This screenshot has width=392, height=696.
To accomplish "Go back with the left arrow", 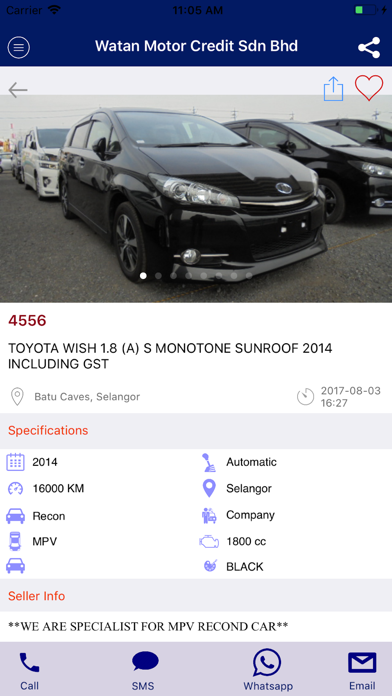I will 18,90.
